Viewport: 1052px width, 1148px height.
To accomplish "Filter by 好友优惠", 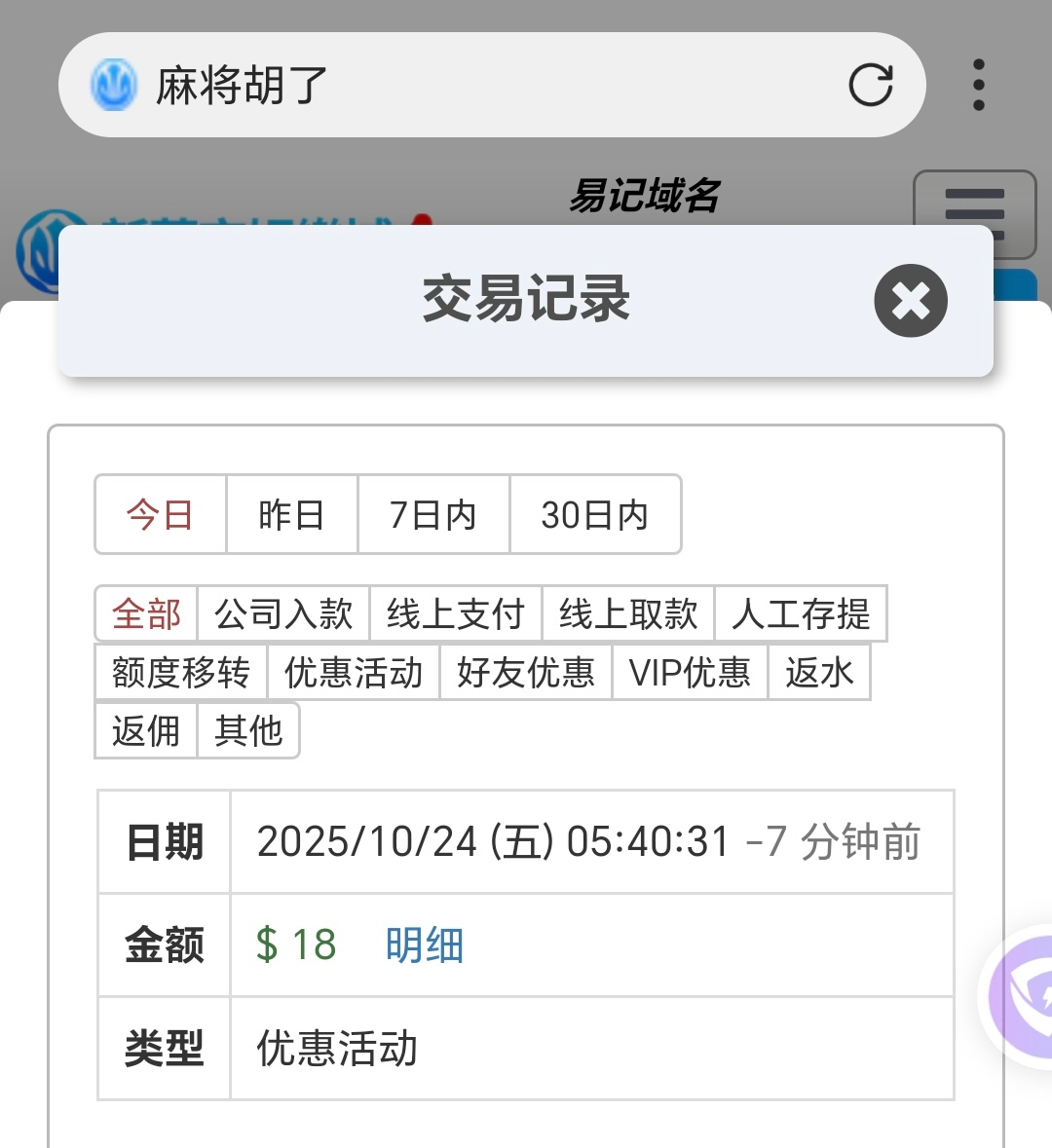I will 526,673.
